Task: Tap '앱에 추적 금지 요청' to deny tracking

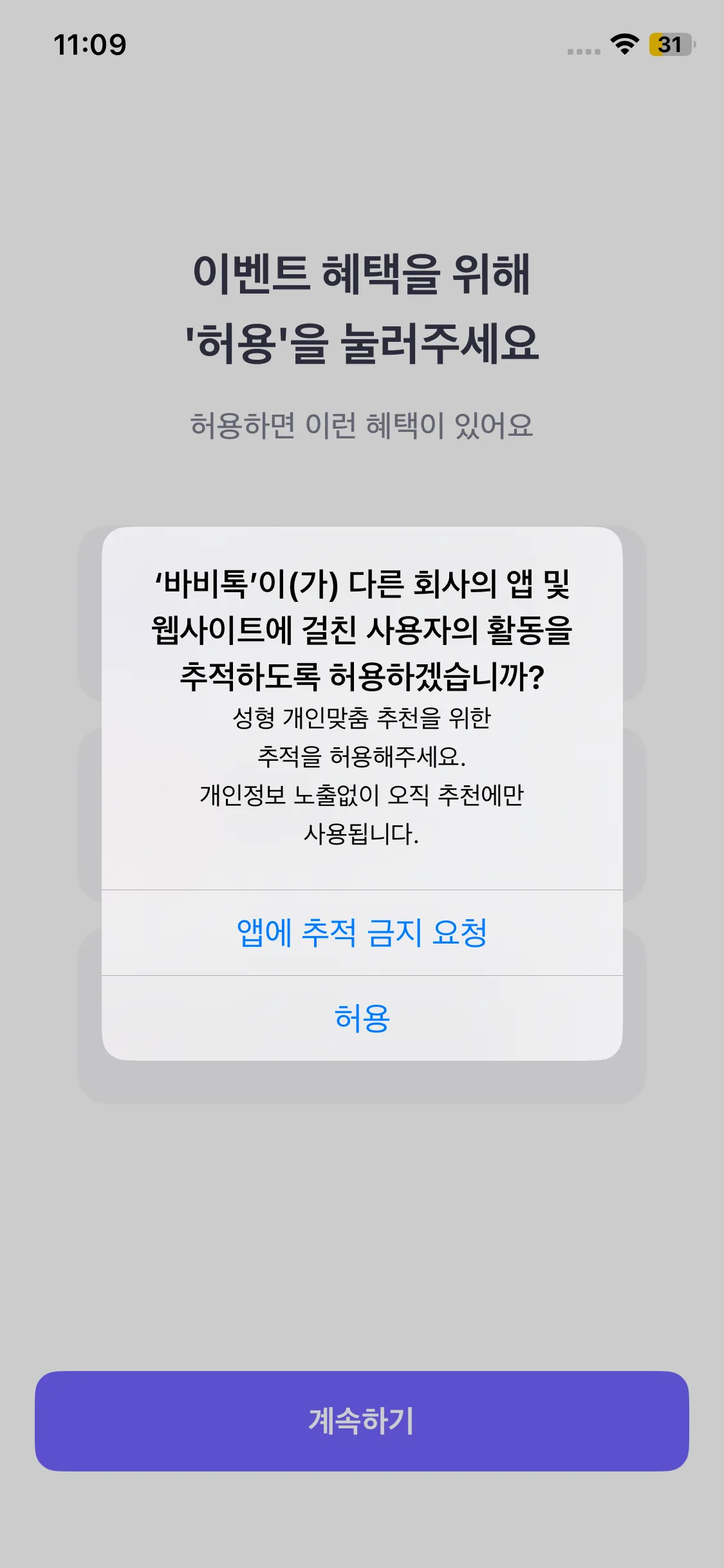Action: click(x=362, y=933)
